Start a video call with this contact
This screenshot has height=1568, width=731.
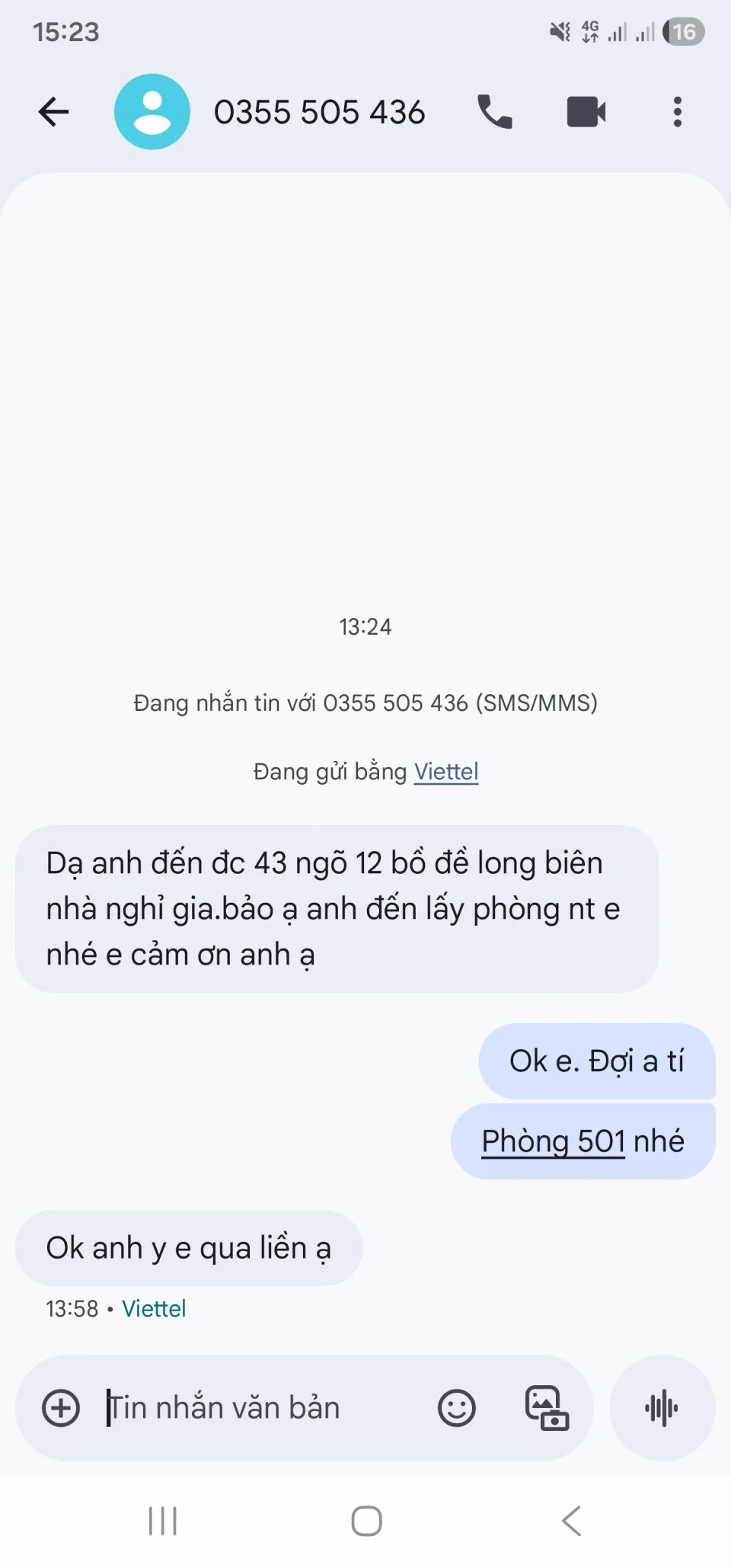click(x=586, y=112)
